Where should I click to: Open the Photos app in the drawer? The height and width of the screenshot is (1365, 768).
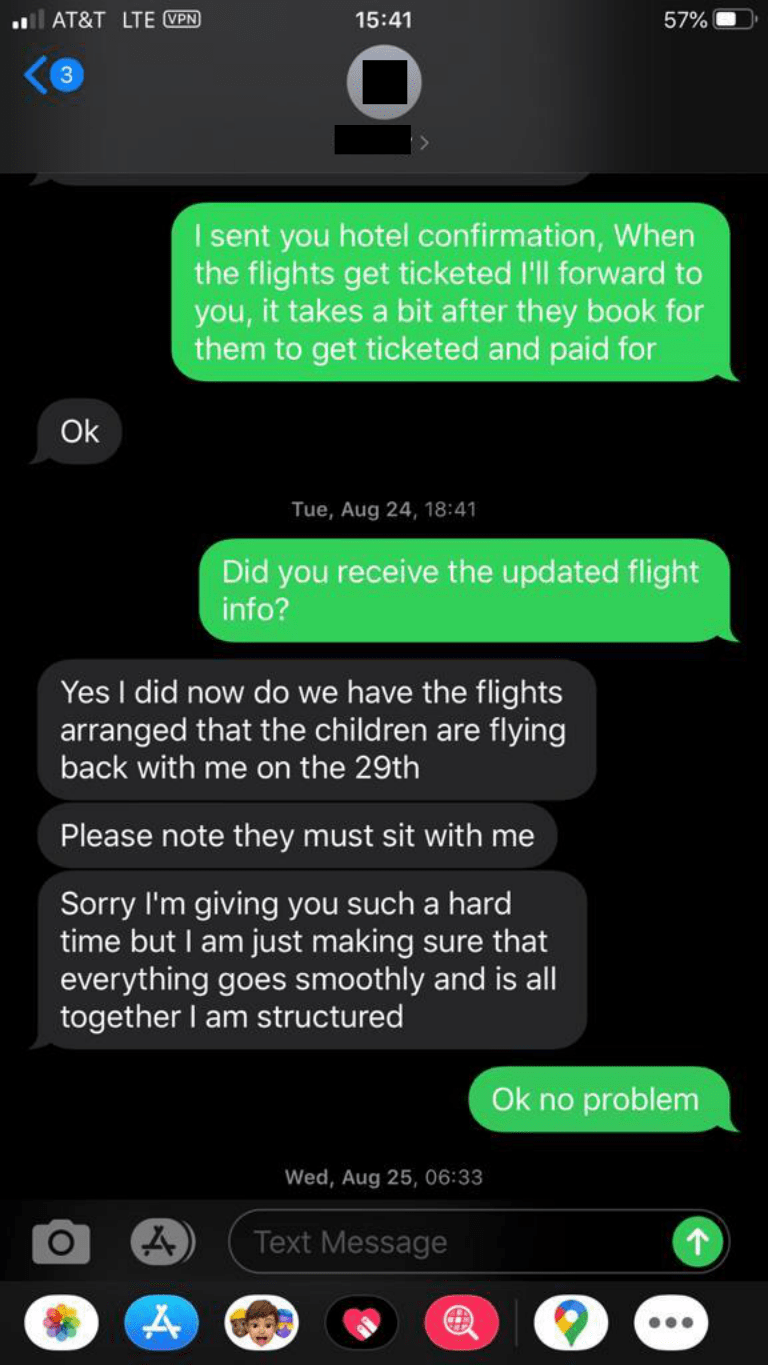tap(62, 1323)
